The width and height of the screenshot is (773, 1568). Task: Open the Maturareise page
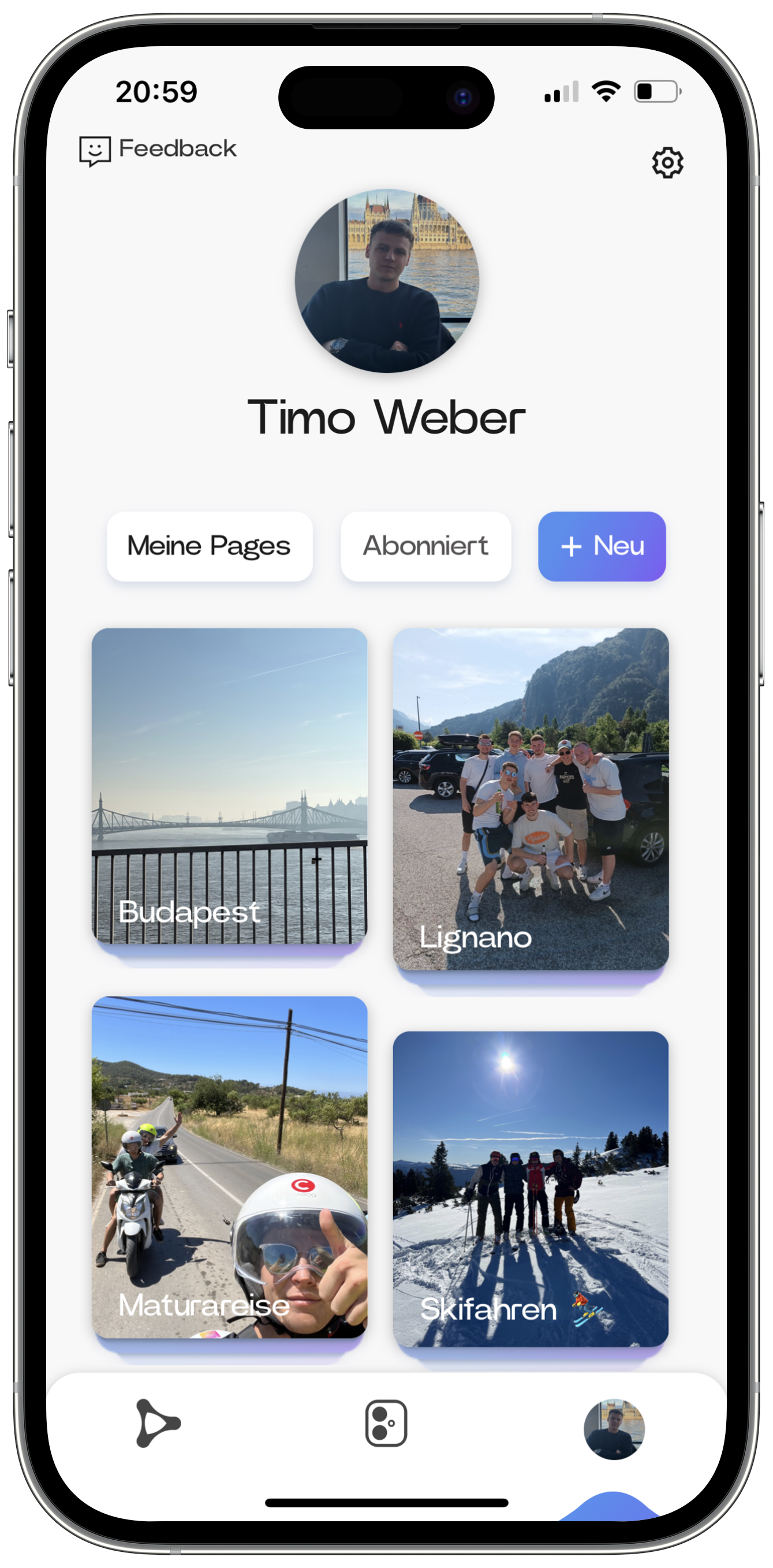[229, 1167]
